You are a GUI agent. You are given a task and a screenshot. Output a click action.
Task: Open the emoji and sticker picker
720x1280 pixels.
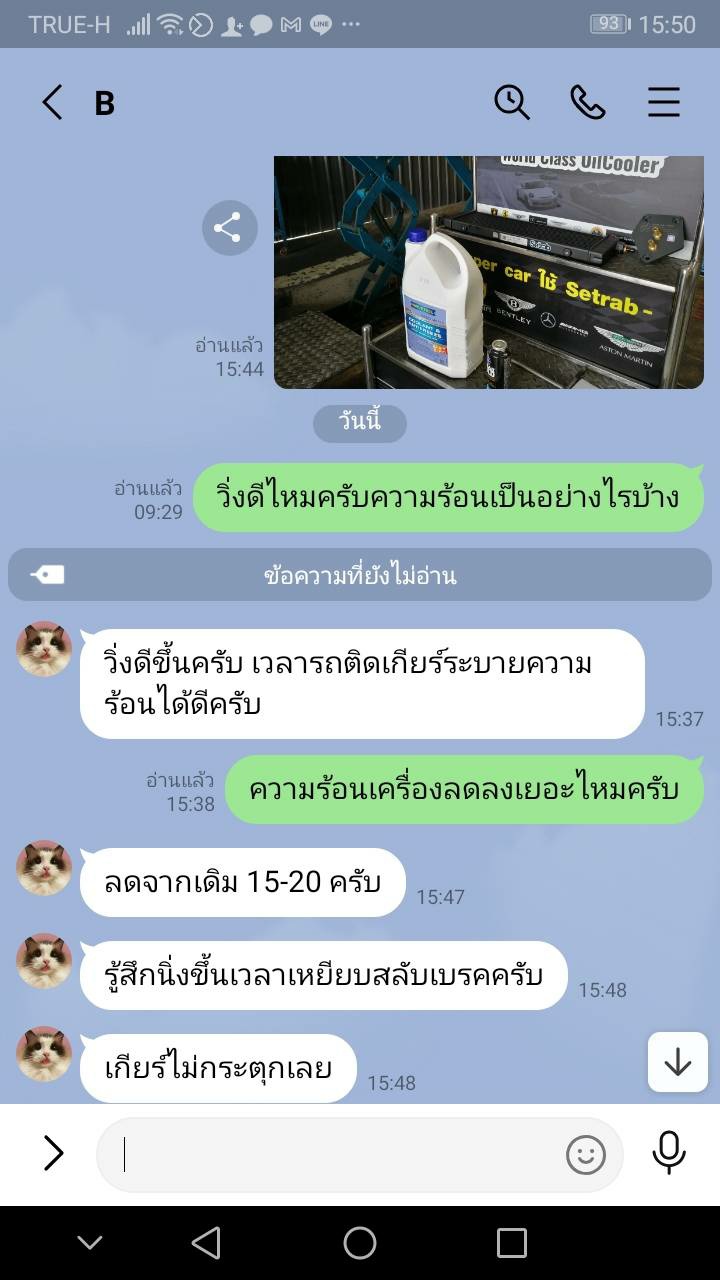coord(586,1155)
